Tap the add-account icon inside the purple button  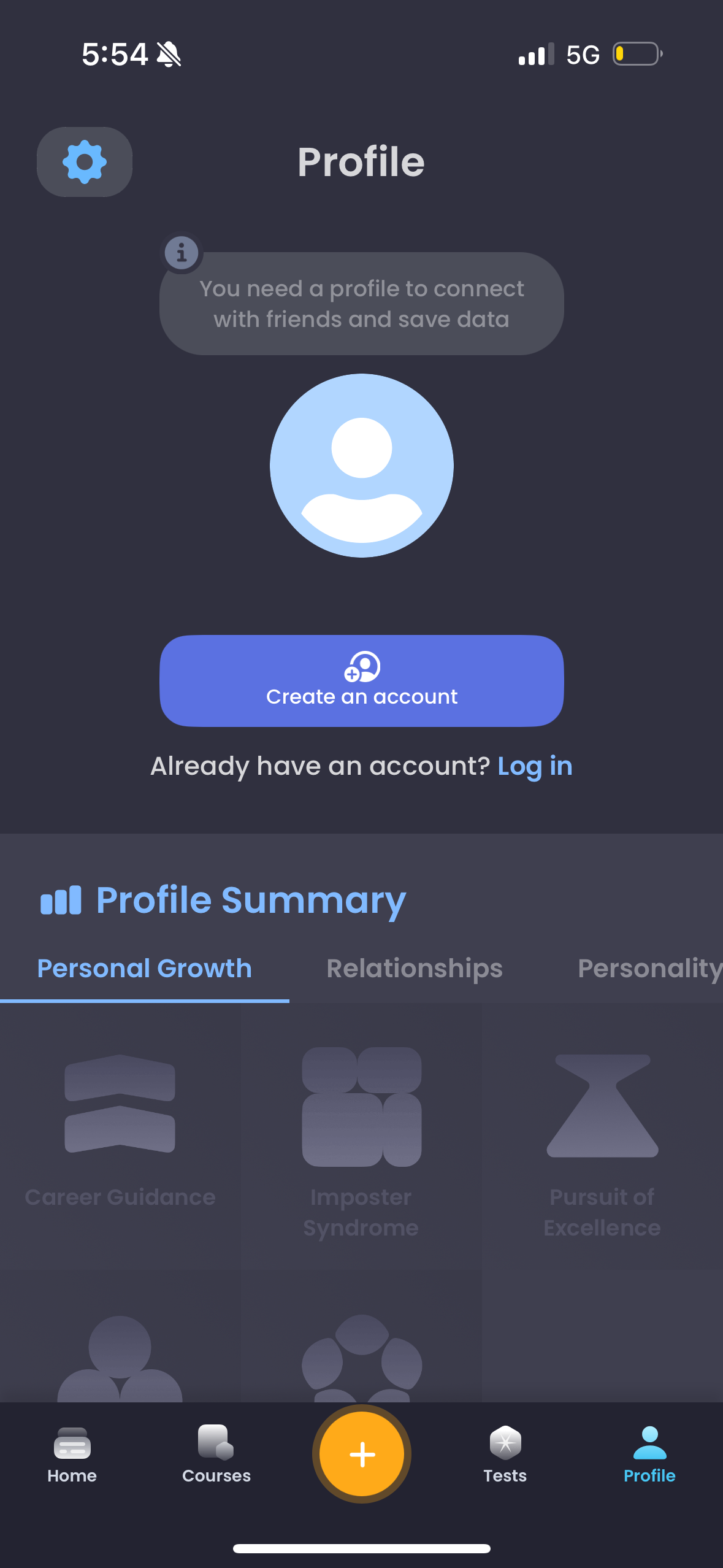[x=363, y=667]
